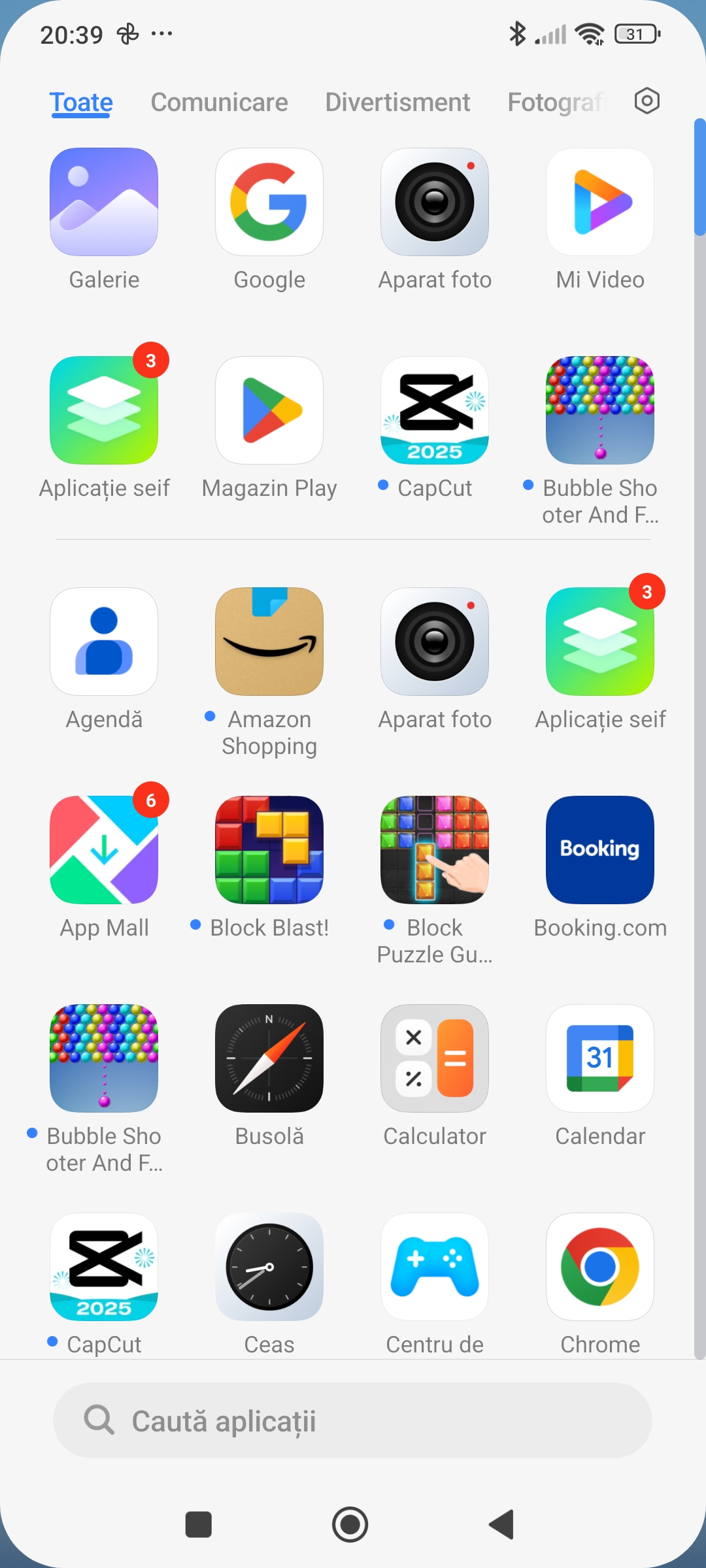706x1568 pixels.
Task: Launch Magazin Play store
Action: (269, 410)
